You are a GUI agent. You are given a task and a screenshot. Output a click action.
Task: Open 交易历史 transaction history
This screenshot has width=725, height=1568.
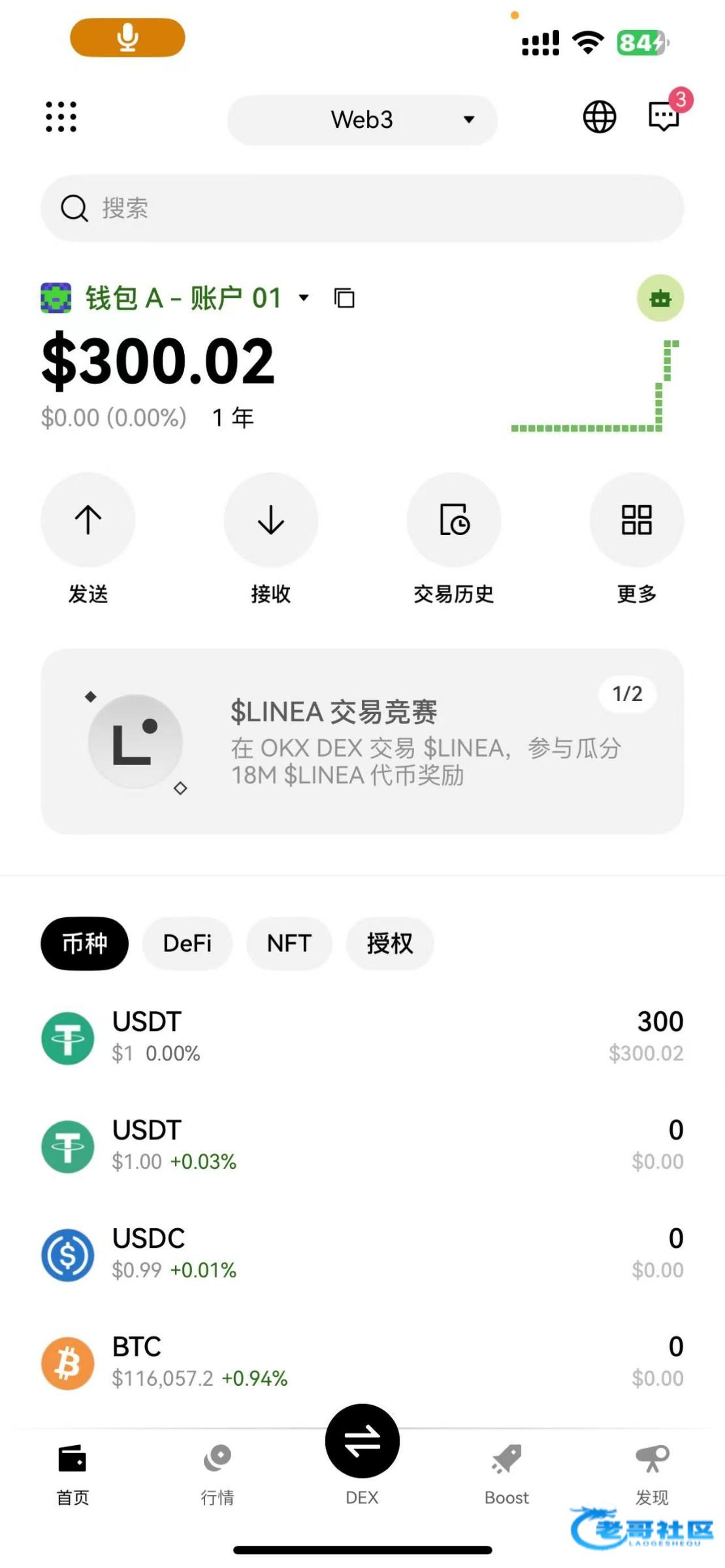click(453, 521)
